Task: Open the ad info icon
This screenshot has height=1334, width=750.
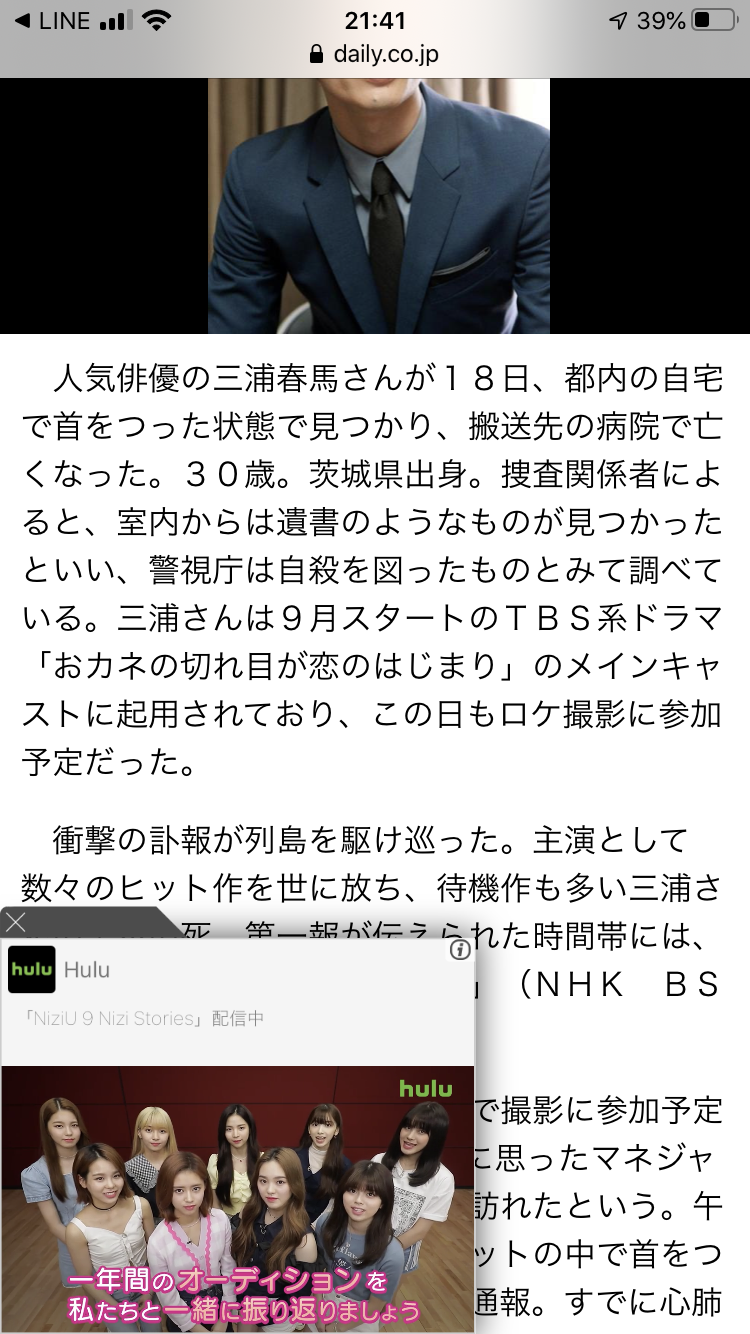Action: 460,951
